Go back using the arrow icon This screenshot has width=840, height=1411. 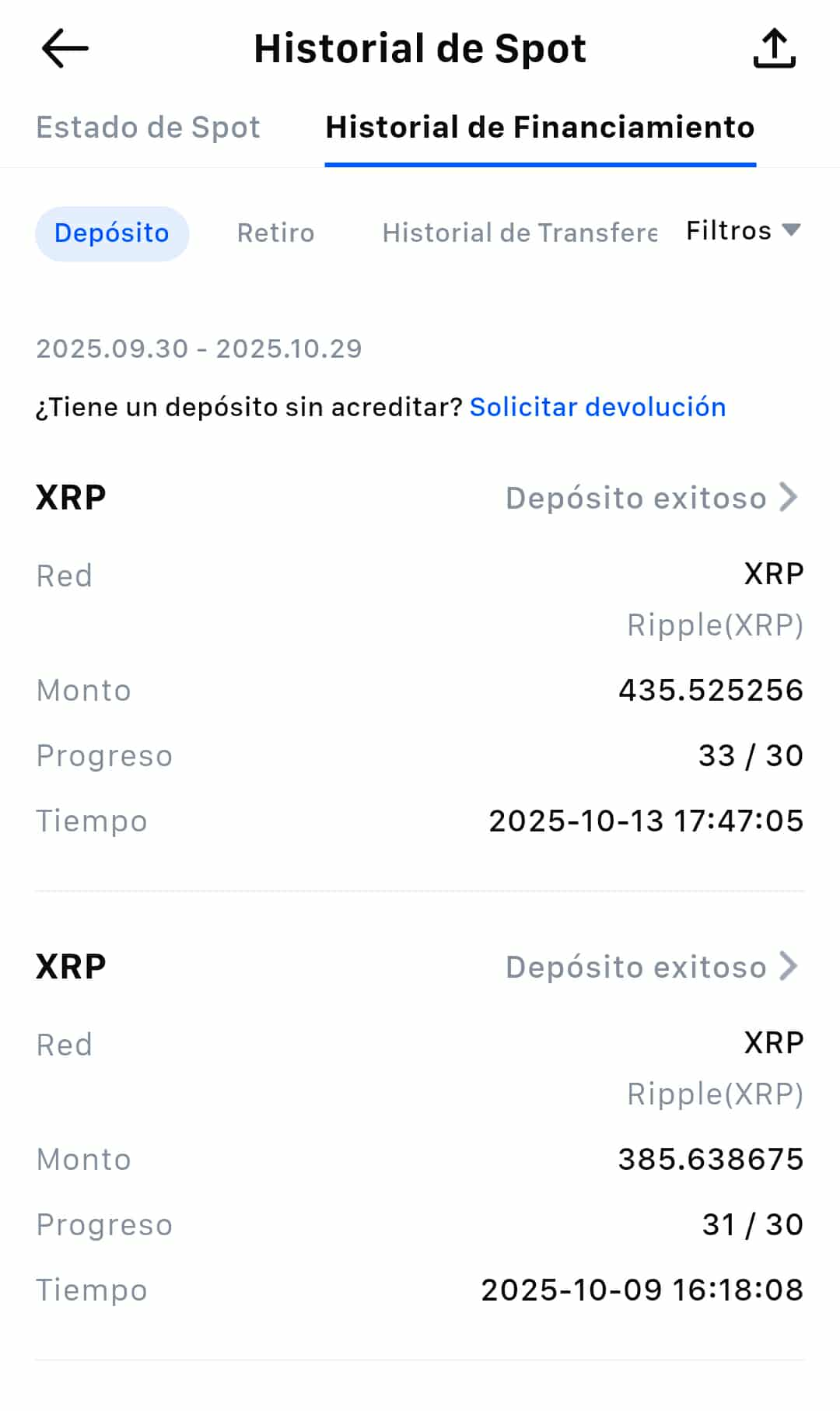pyautogui.click(x=65, y=48)
